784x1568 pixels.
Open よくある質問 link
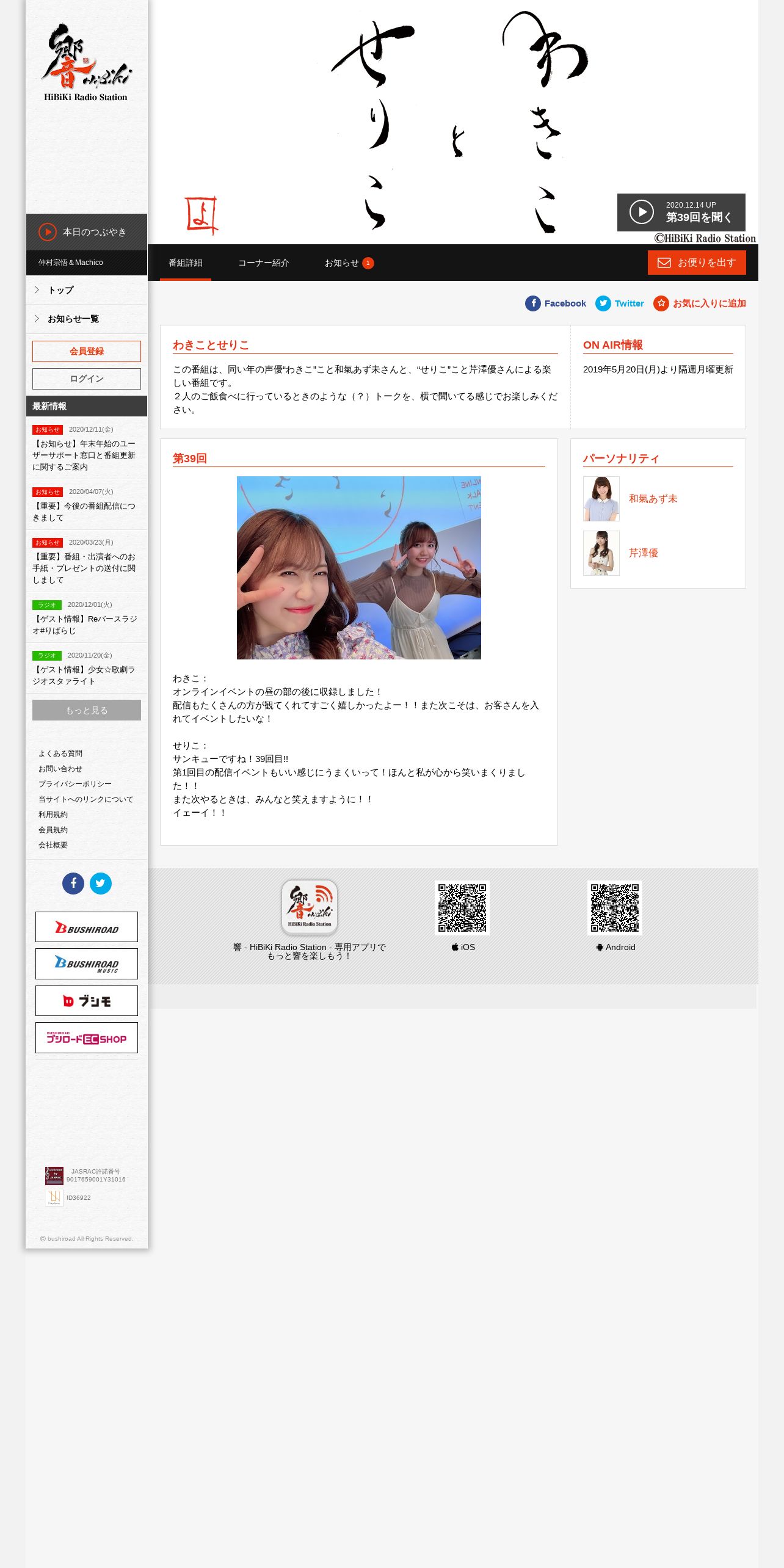pyautogui.click(x=60, y=753)
